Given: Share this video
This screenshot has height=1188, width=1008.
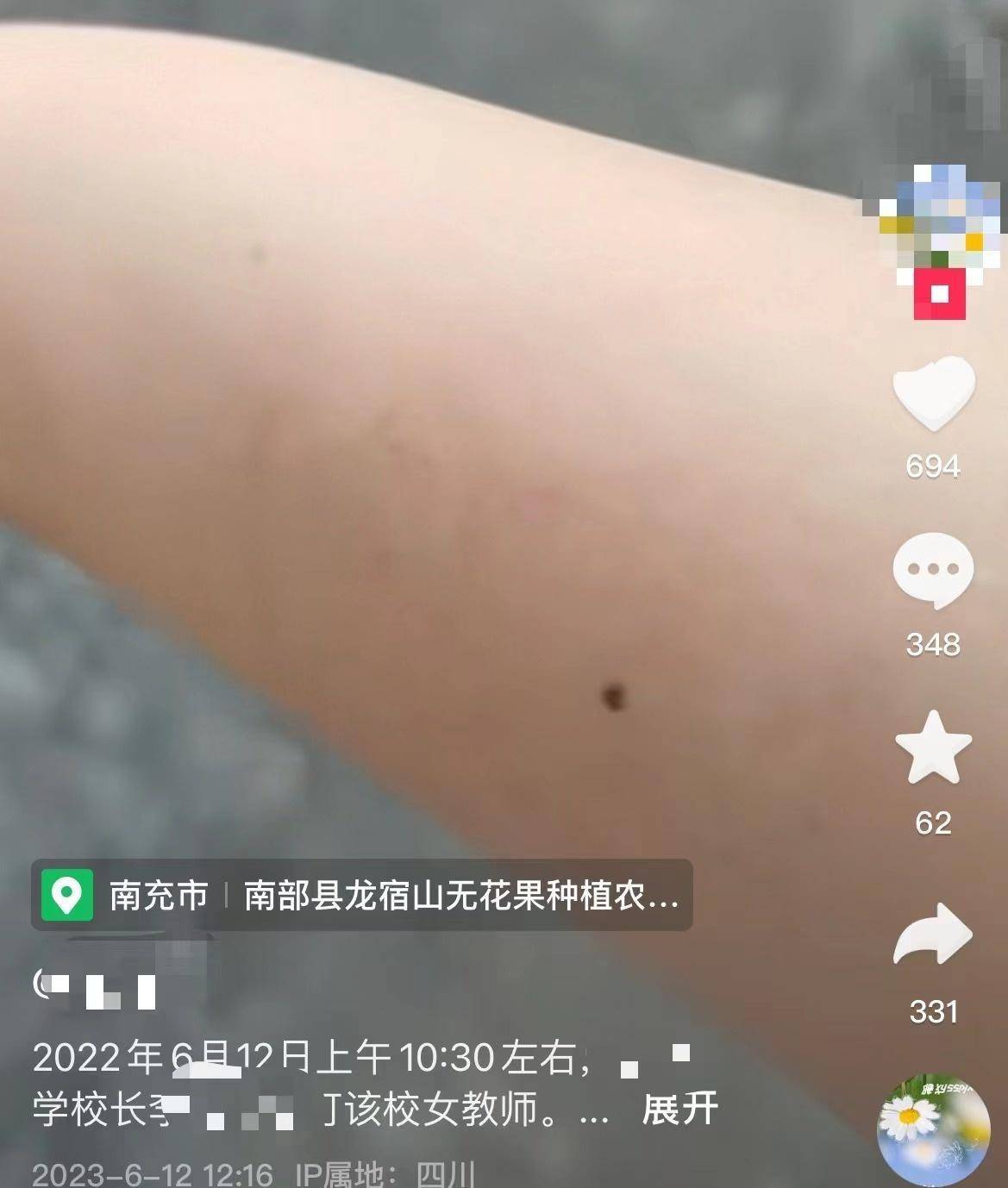Looking at the screenshot, I should coord(933,935).
